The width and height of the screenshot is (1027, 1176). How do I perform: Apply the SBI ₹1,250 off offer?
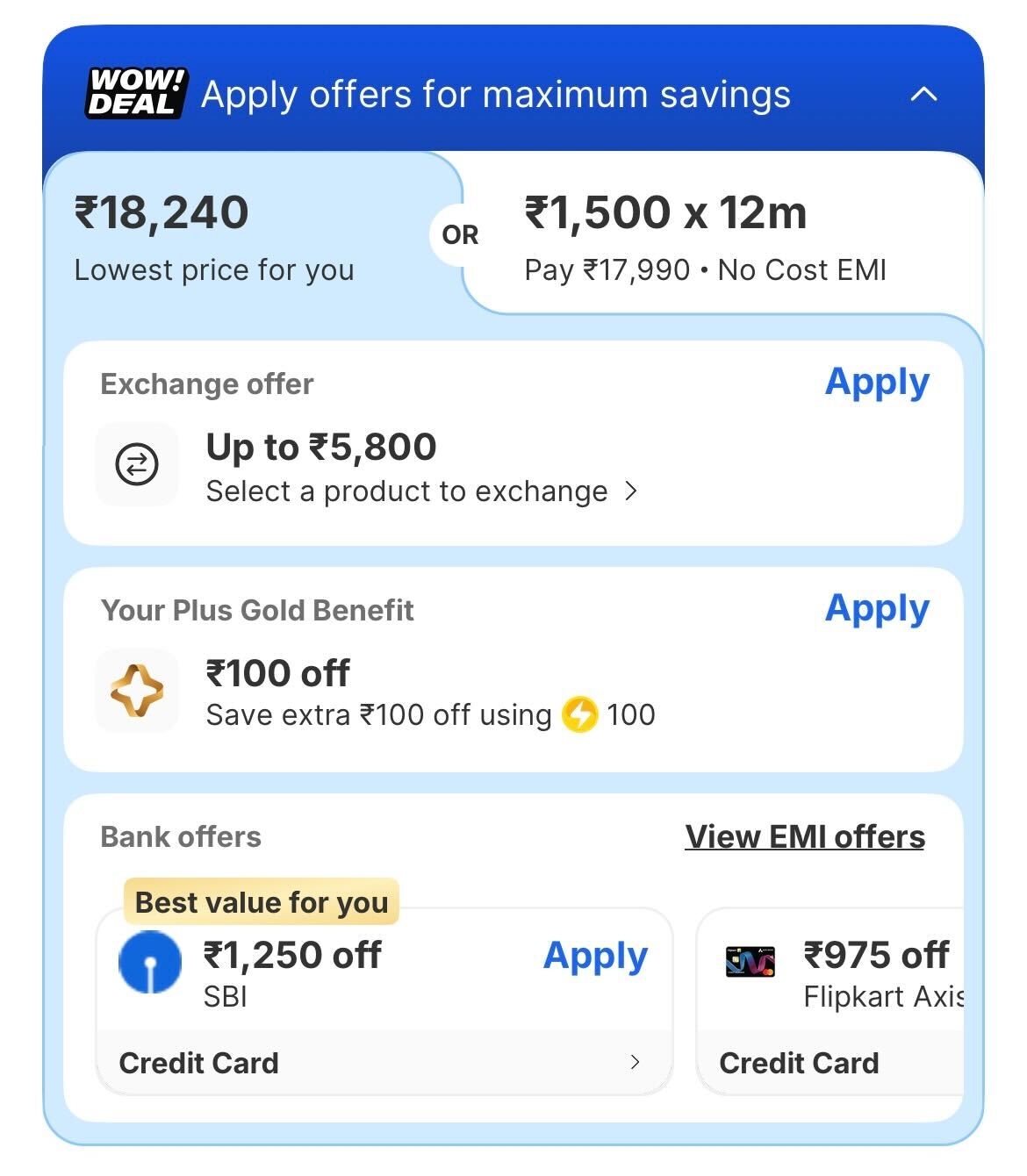[x=595, y=956]
